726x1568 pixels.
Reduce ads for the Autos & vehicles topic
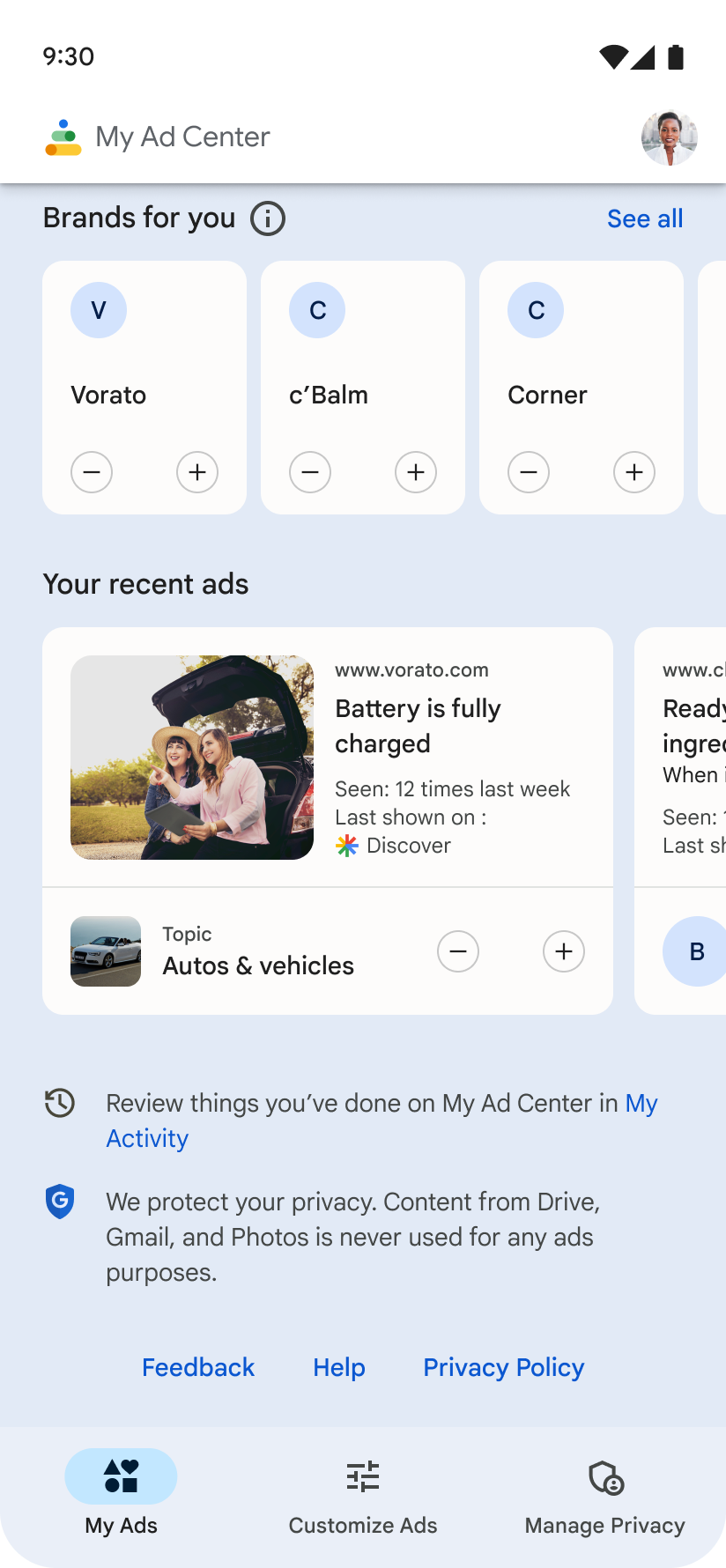pyautogui.click(x=458, y=951)
